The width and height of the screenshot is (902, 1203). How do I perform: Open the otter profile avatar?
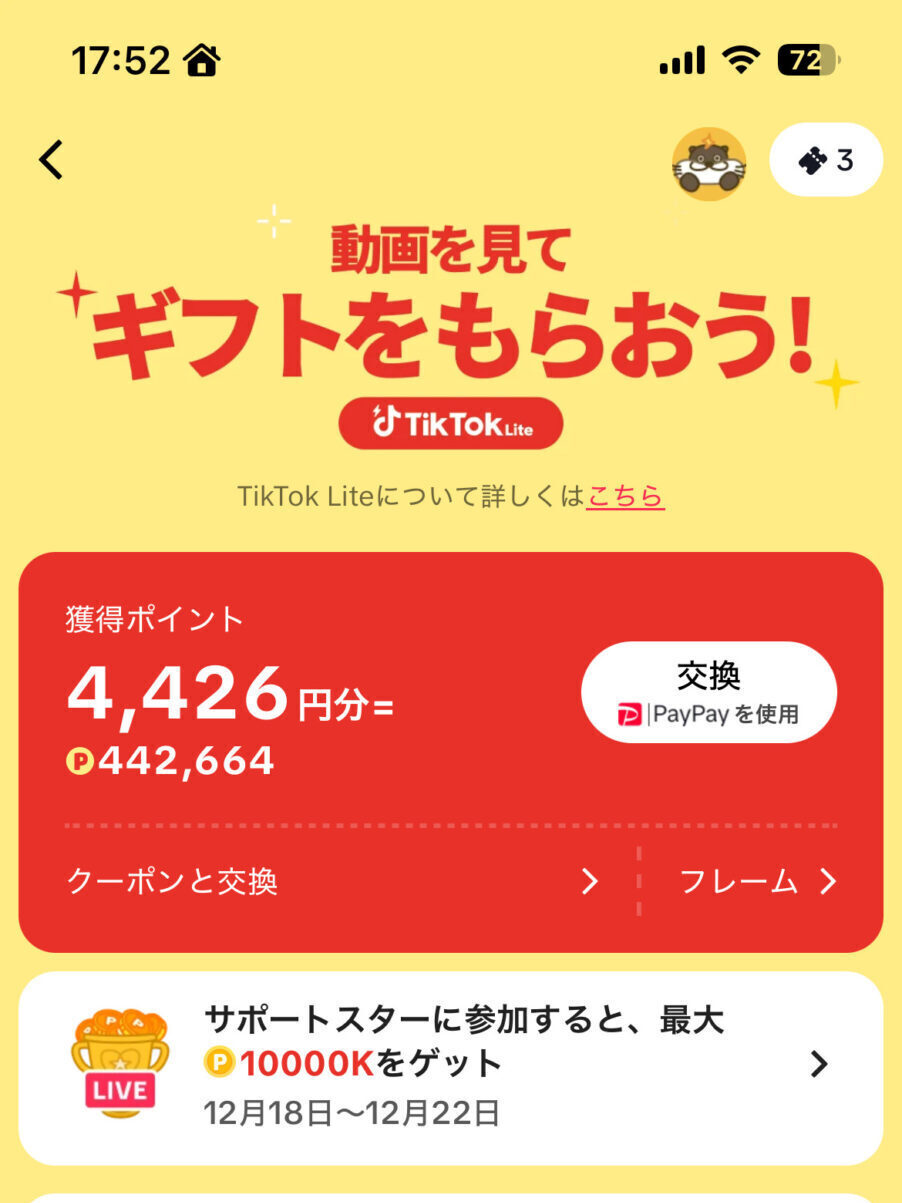click(x=708, y=163)
